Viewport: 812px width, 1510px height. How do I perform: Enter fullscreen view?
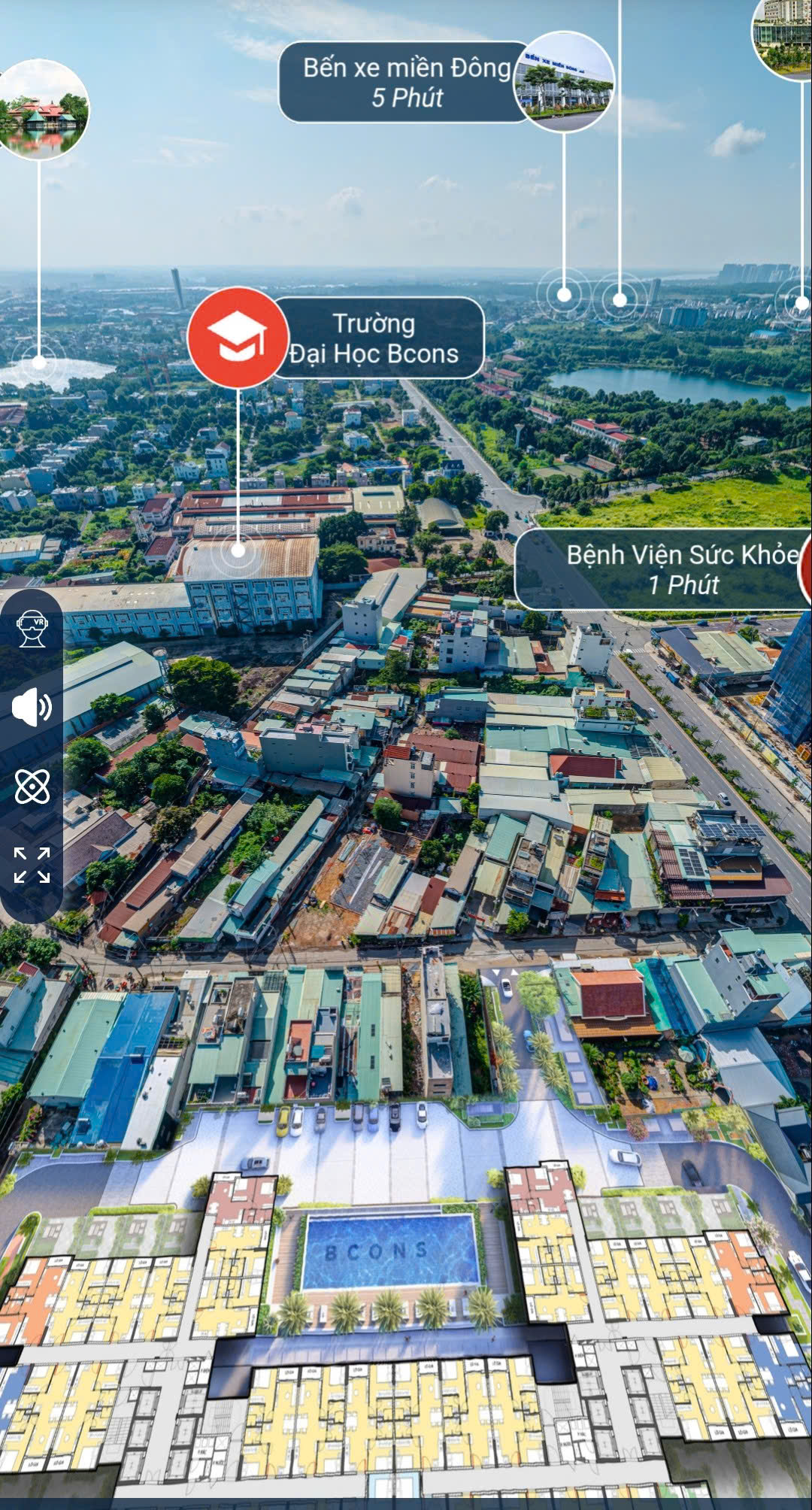tap(32, 865)
